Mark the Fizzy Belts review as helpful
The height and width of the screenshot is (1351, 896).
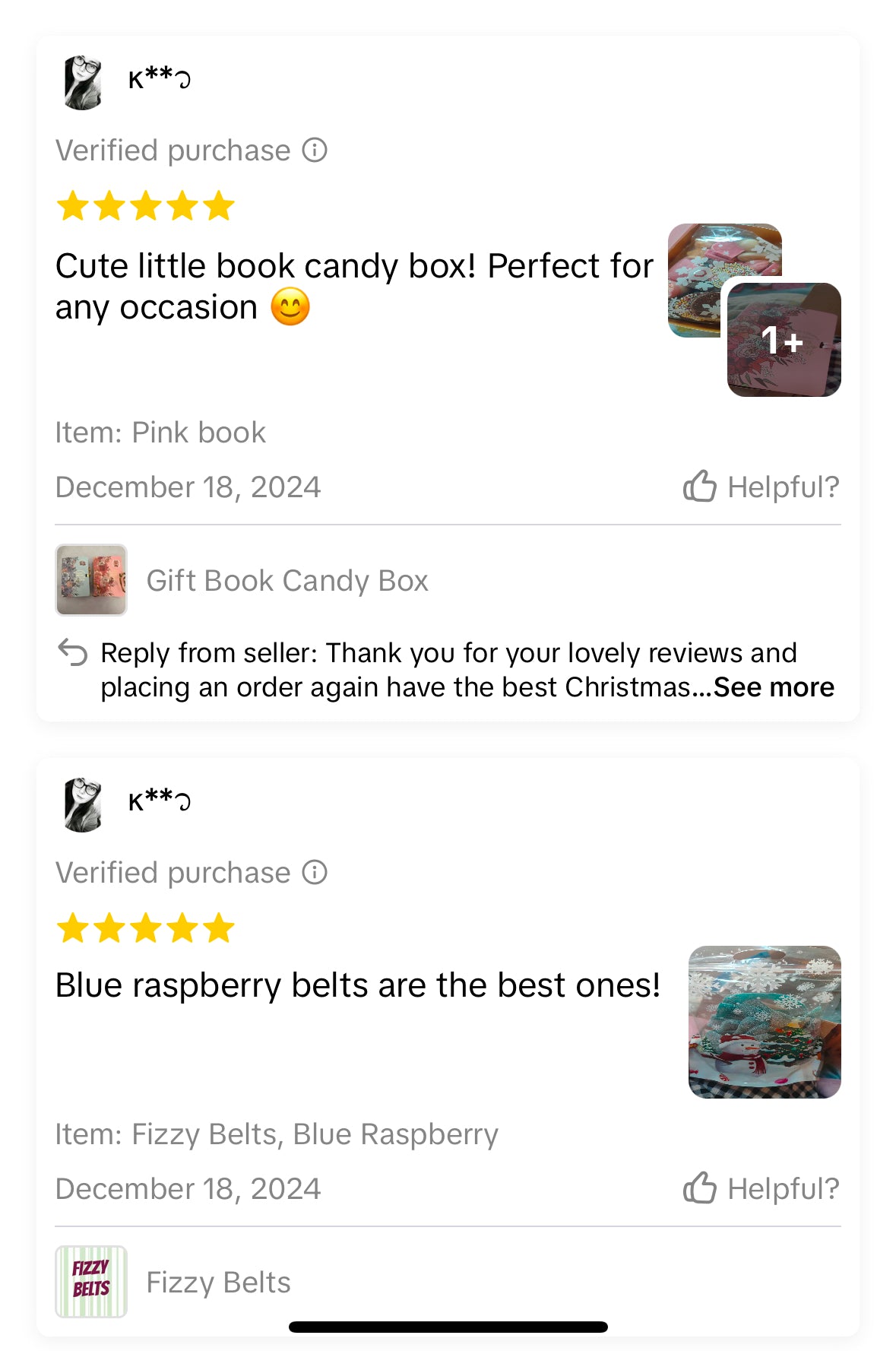tap(761, 1188)
